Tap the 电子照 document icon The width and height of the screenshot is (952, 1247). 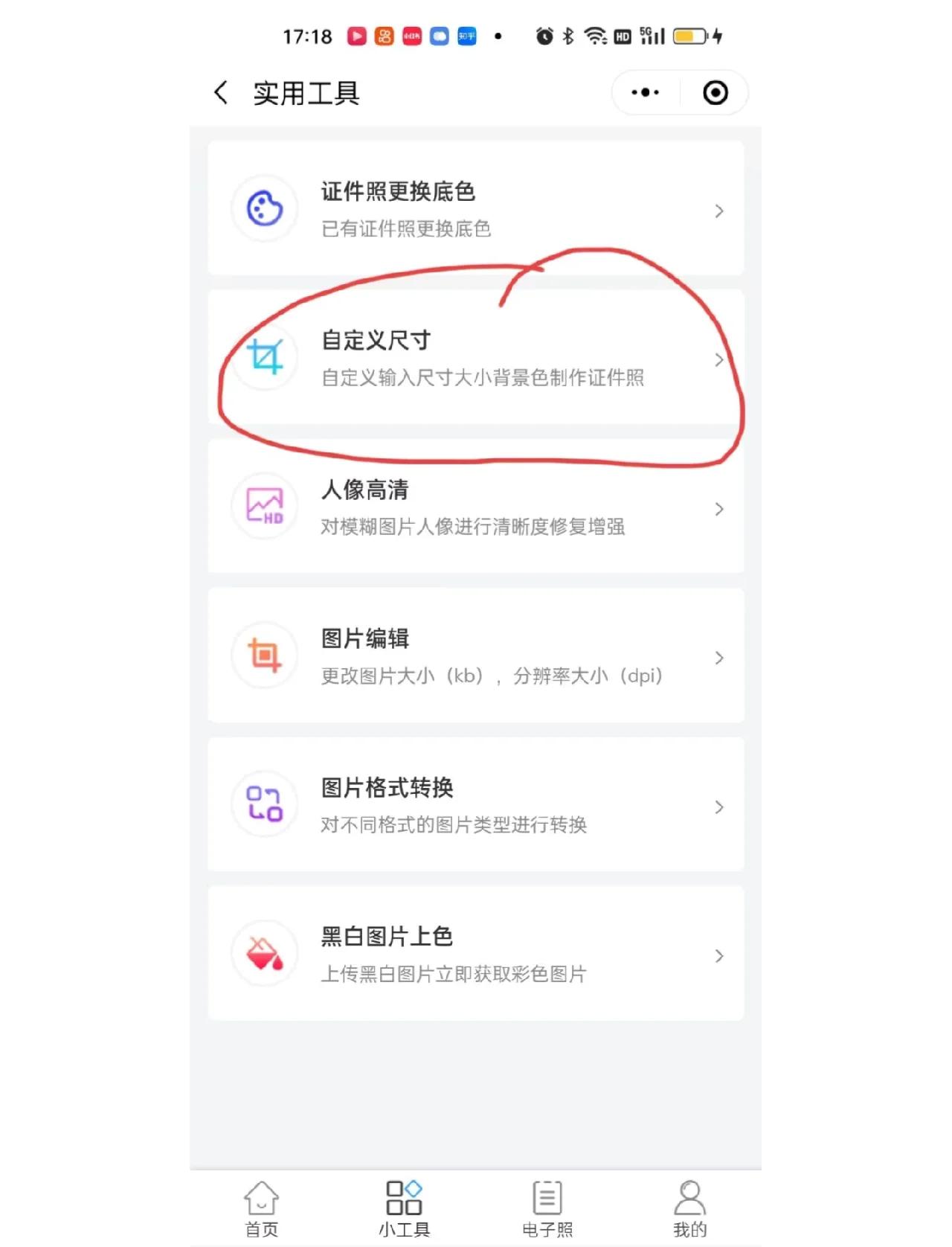[547, 1196]
